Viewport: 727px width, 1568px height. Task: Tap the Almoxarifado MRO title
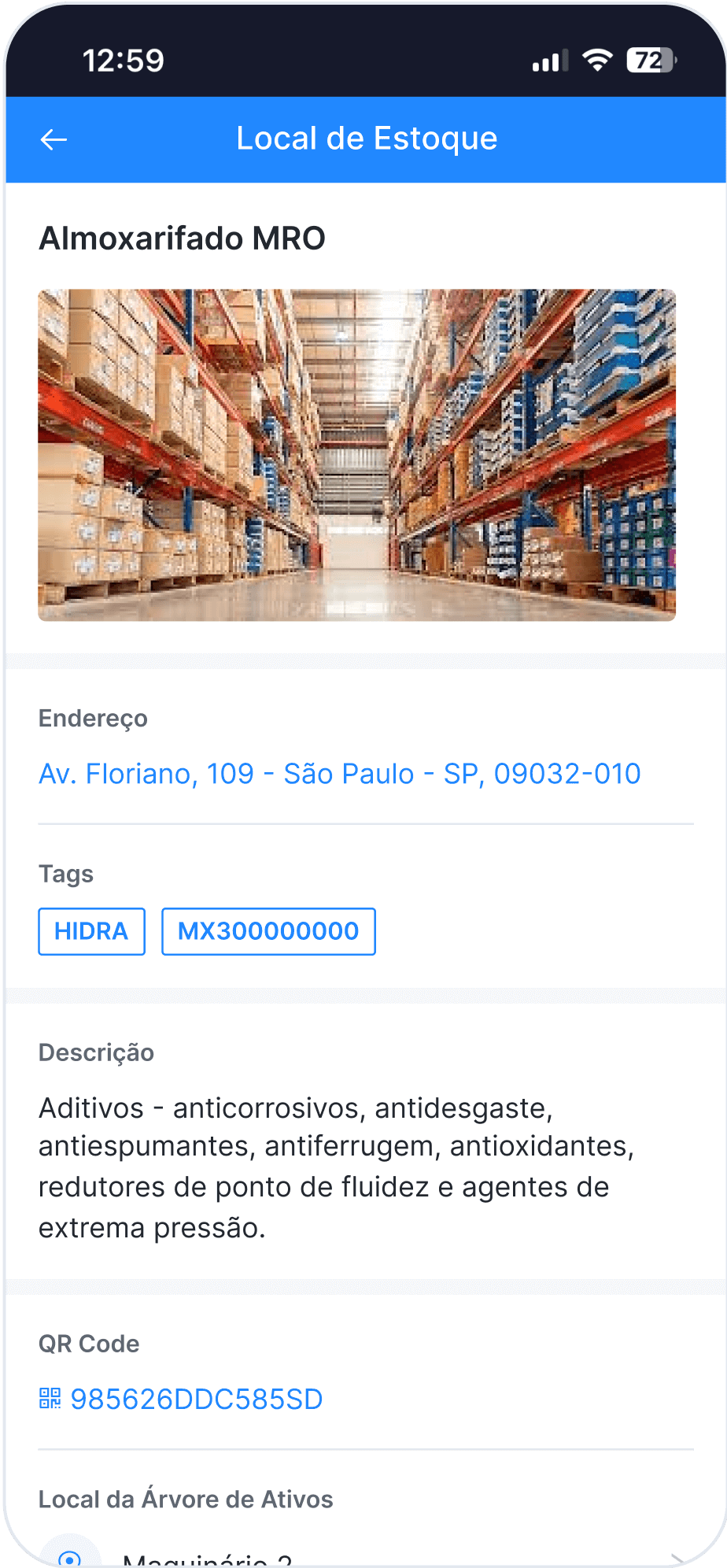click(x=183, y=238)
